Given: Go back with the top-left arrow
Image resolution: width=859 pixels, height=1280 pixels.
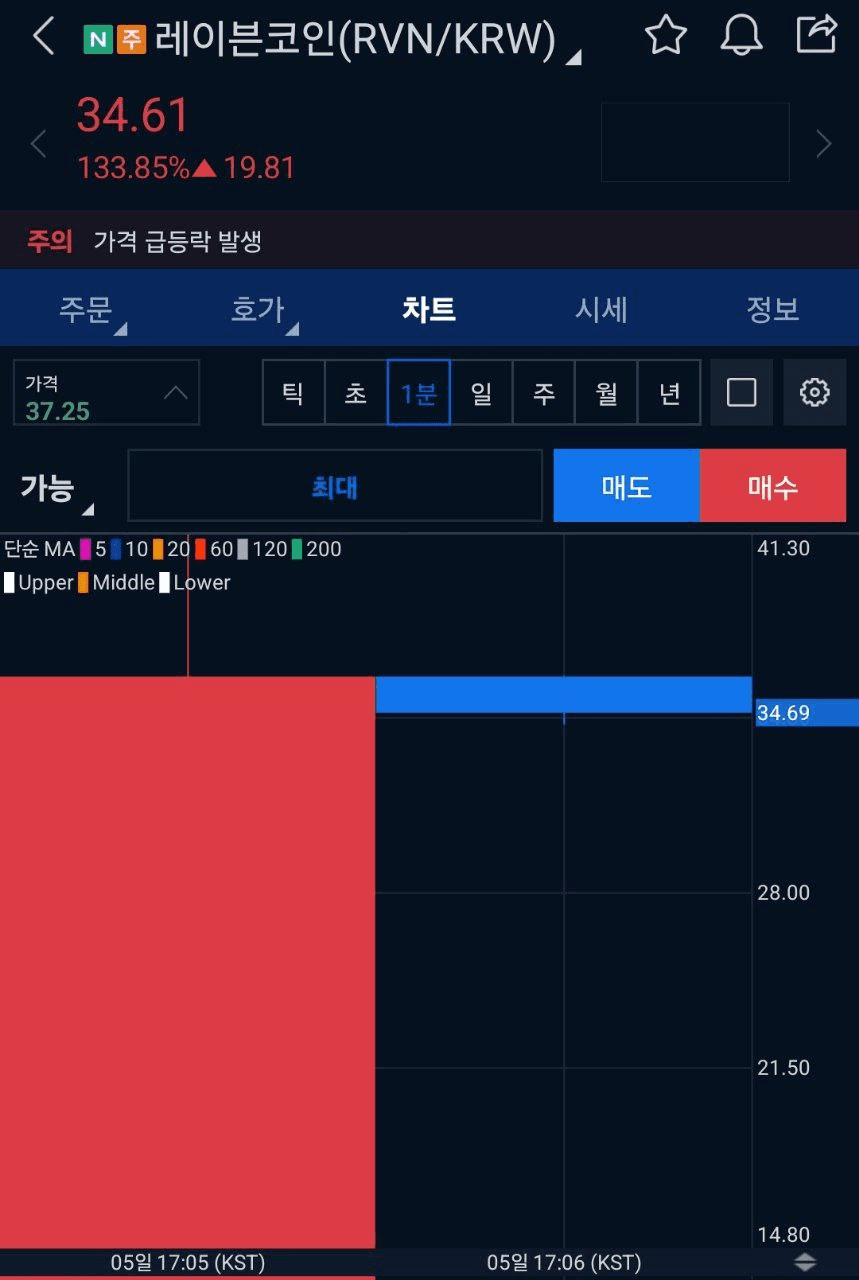Looking at the screenshot, I should click(x=43, y=37).
